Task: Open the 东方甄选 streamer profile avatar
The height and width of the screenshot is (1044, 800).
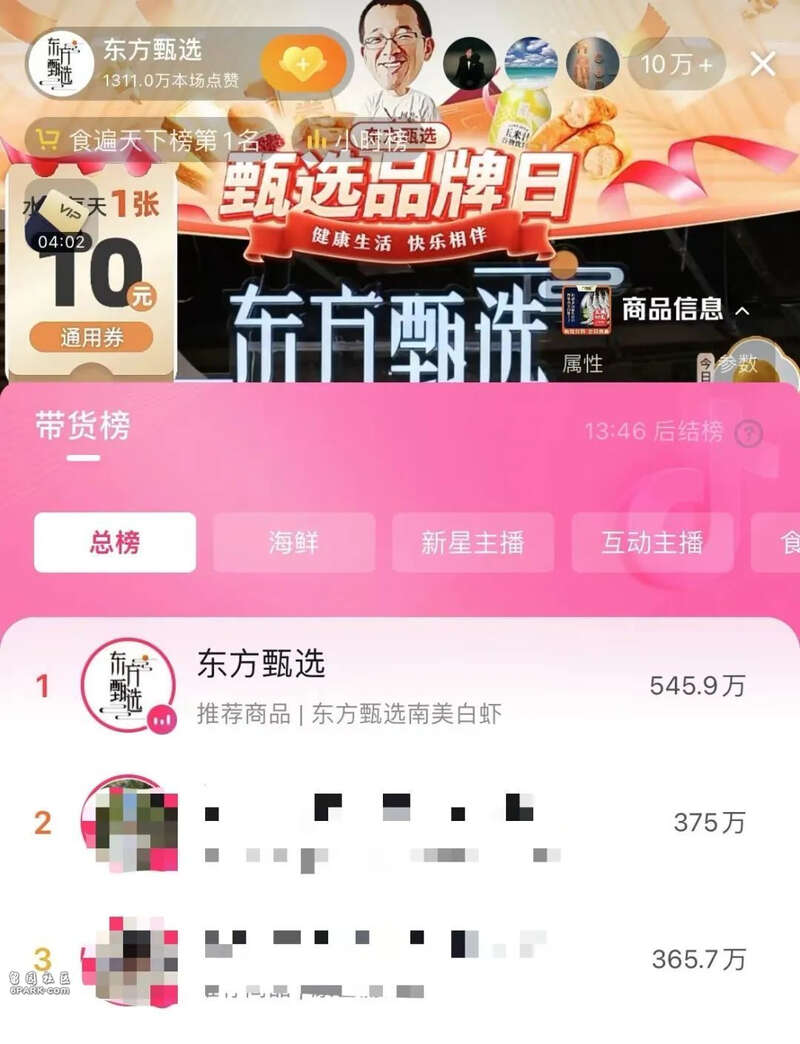Action: click(60, 65)
